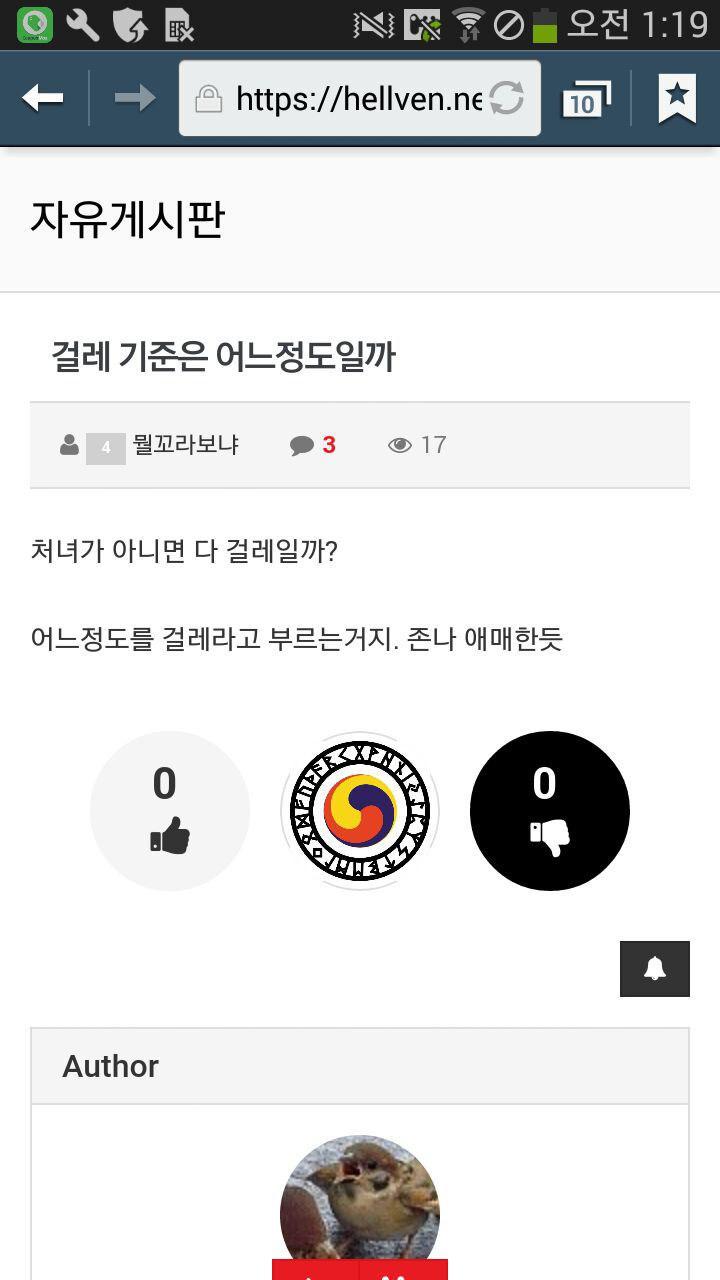This screenshot has height=1280, width=720.
Task: Go back with the browser back arrow
Action: [x=43, y=98]
